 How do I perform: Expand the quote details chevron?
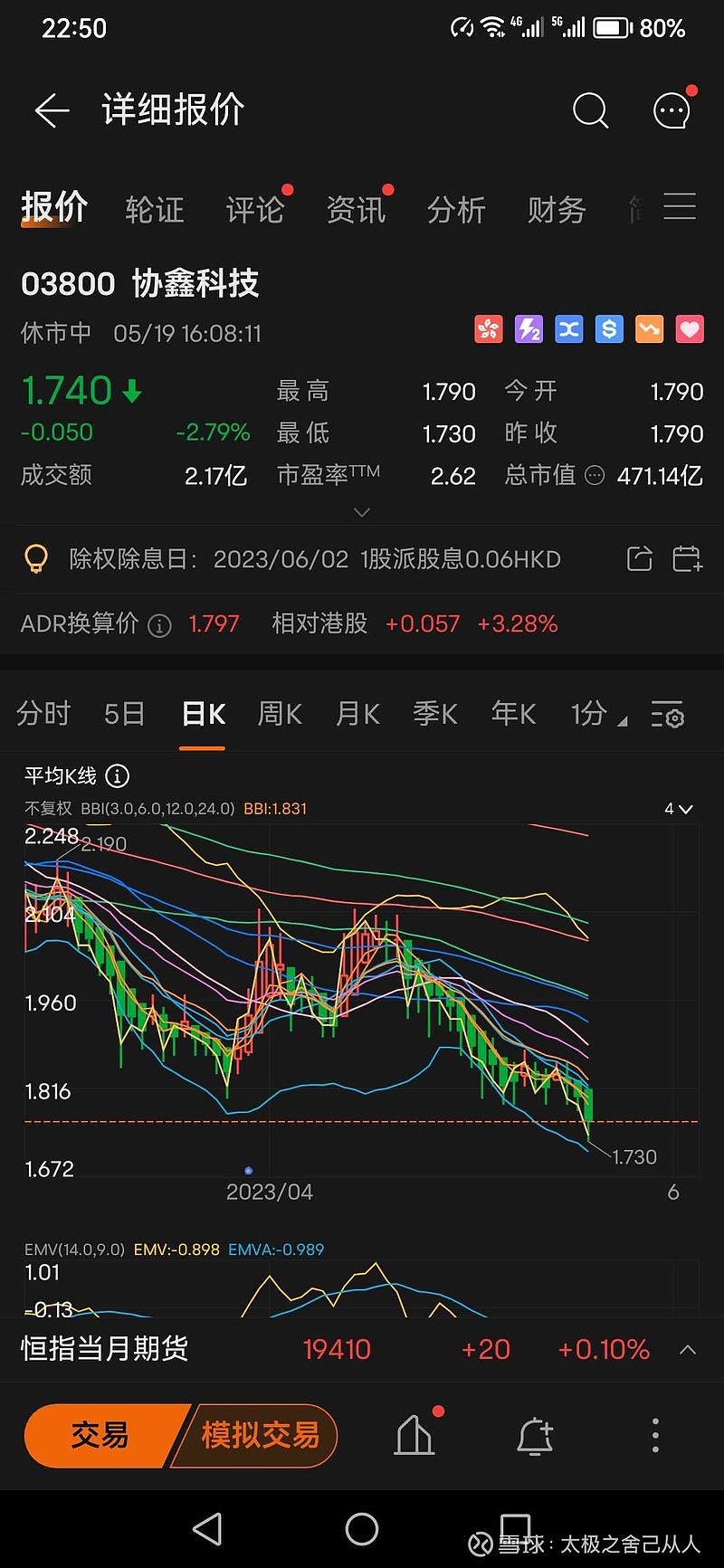(x=362, y=512)
